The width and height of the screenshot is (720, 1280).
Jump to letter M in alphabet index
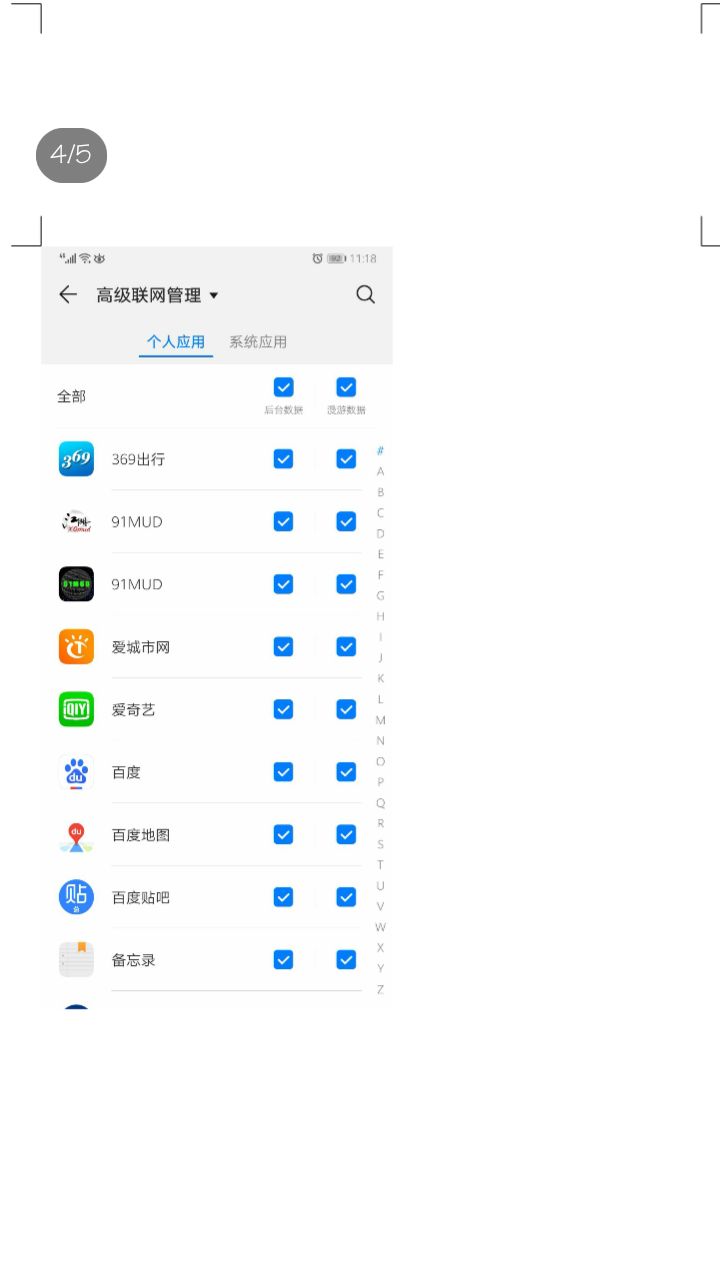(380, 719)
